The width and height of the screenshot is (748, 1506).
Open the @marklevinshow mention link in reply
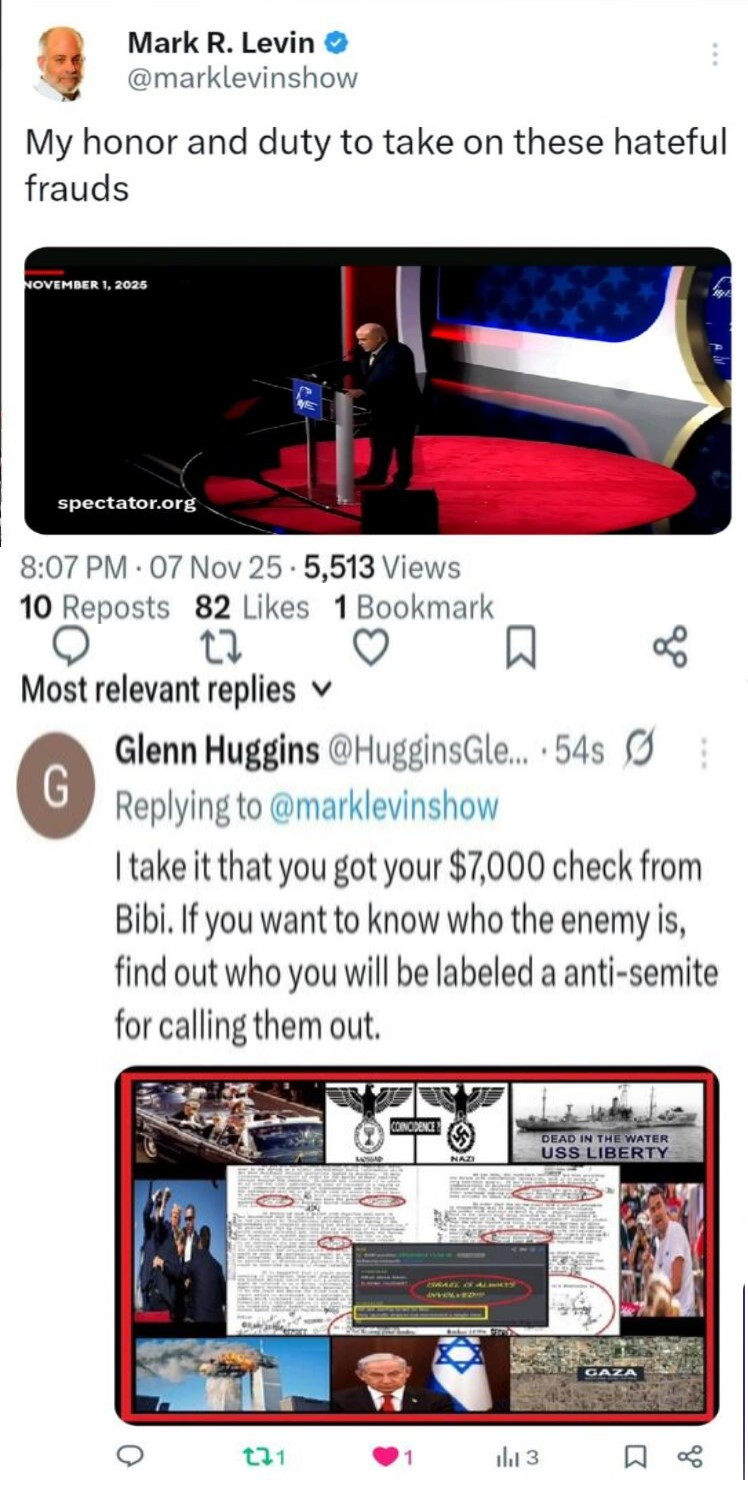coord(383,807)
